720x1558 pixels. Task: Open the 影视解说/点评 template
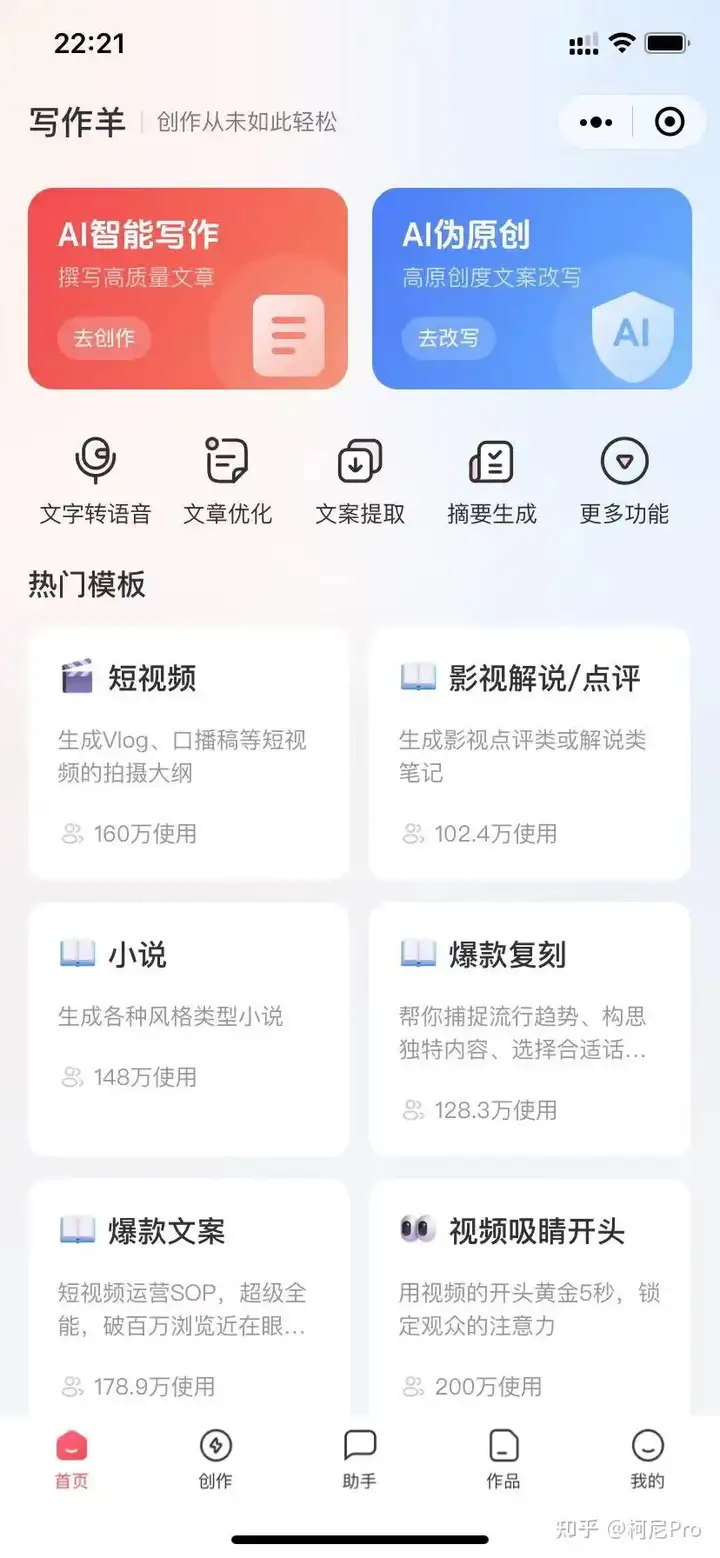click(x=529, y=753)
